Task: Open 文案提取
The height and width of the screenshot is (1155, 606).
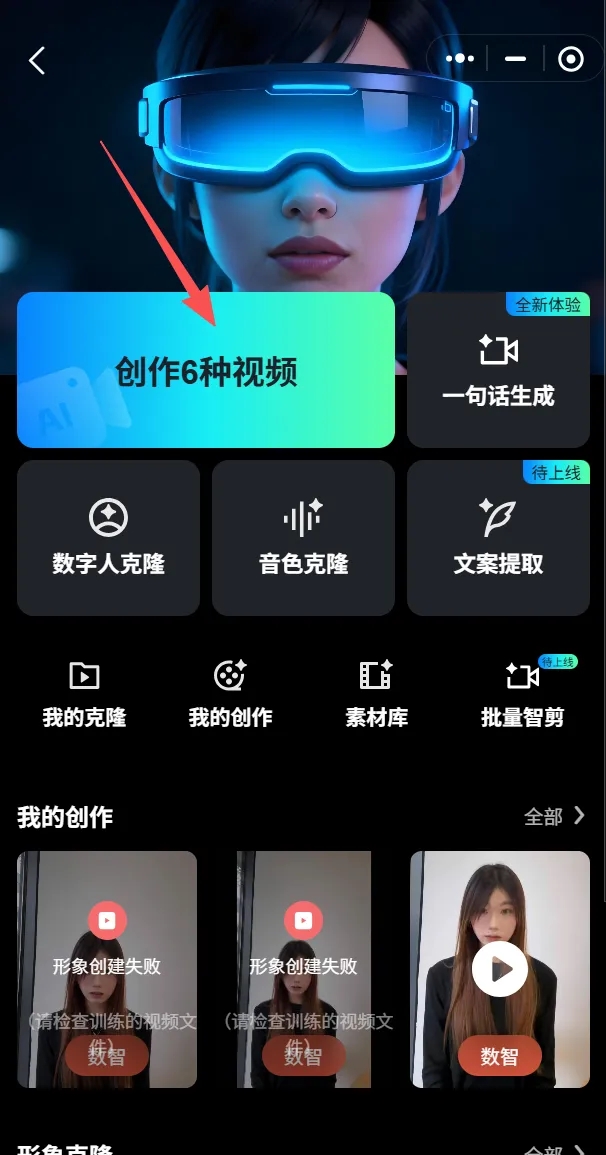Action: pyautogui.click(x=498, y=537)
